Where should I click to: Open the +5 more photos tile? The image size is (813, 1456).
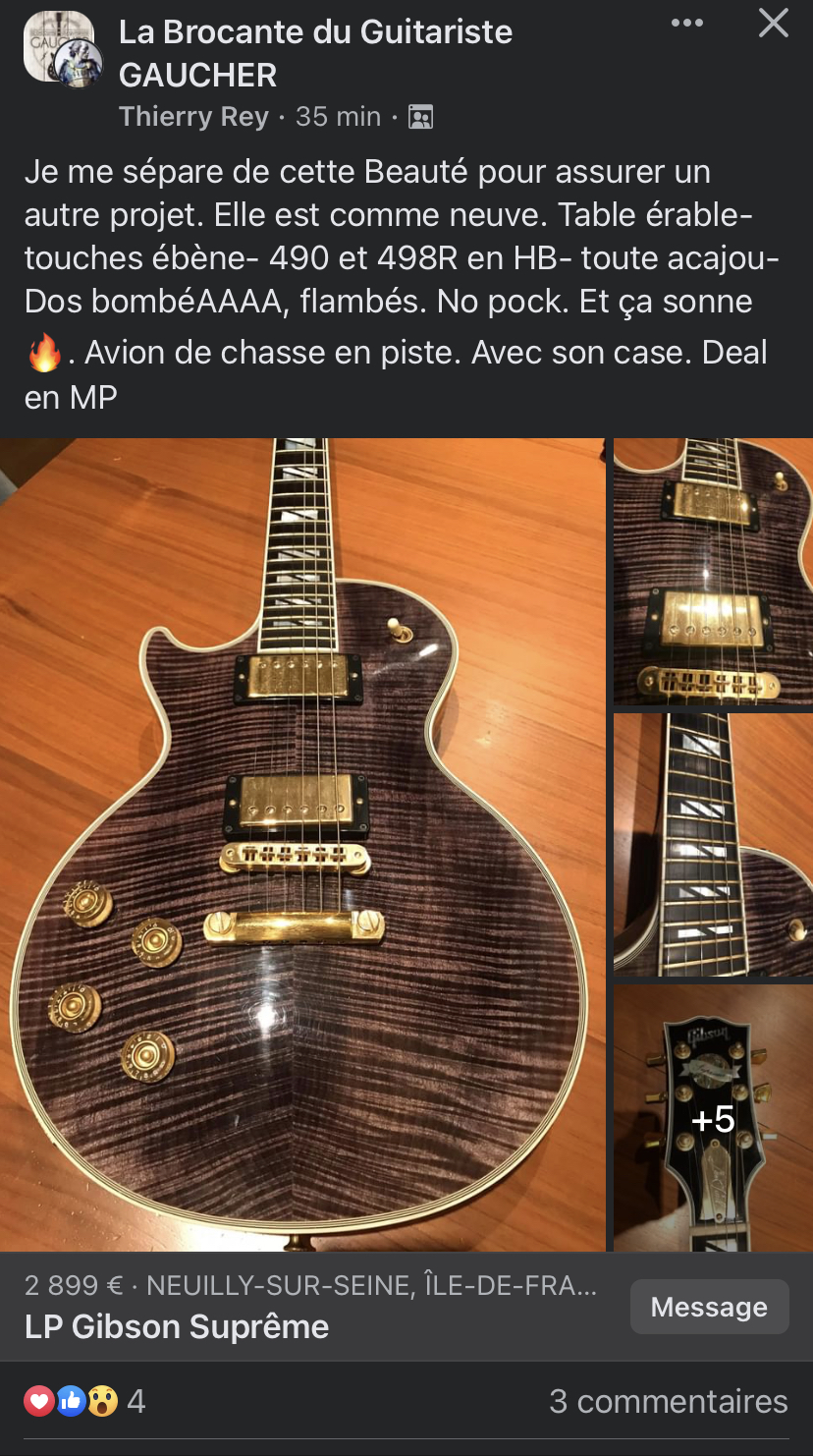coord(713,1119)
